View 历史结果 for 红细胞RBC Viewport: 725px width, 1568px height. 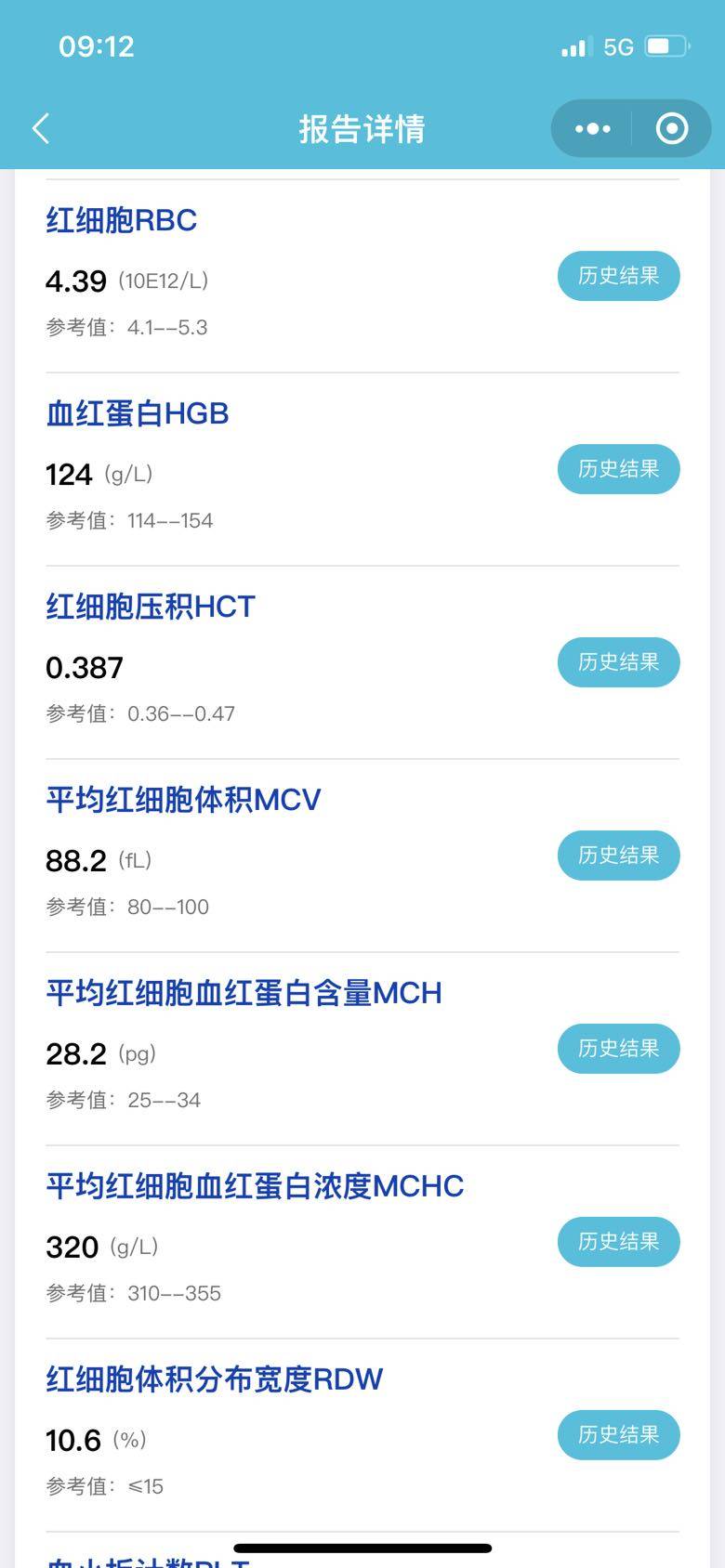pos(618,276)
